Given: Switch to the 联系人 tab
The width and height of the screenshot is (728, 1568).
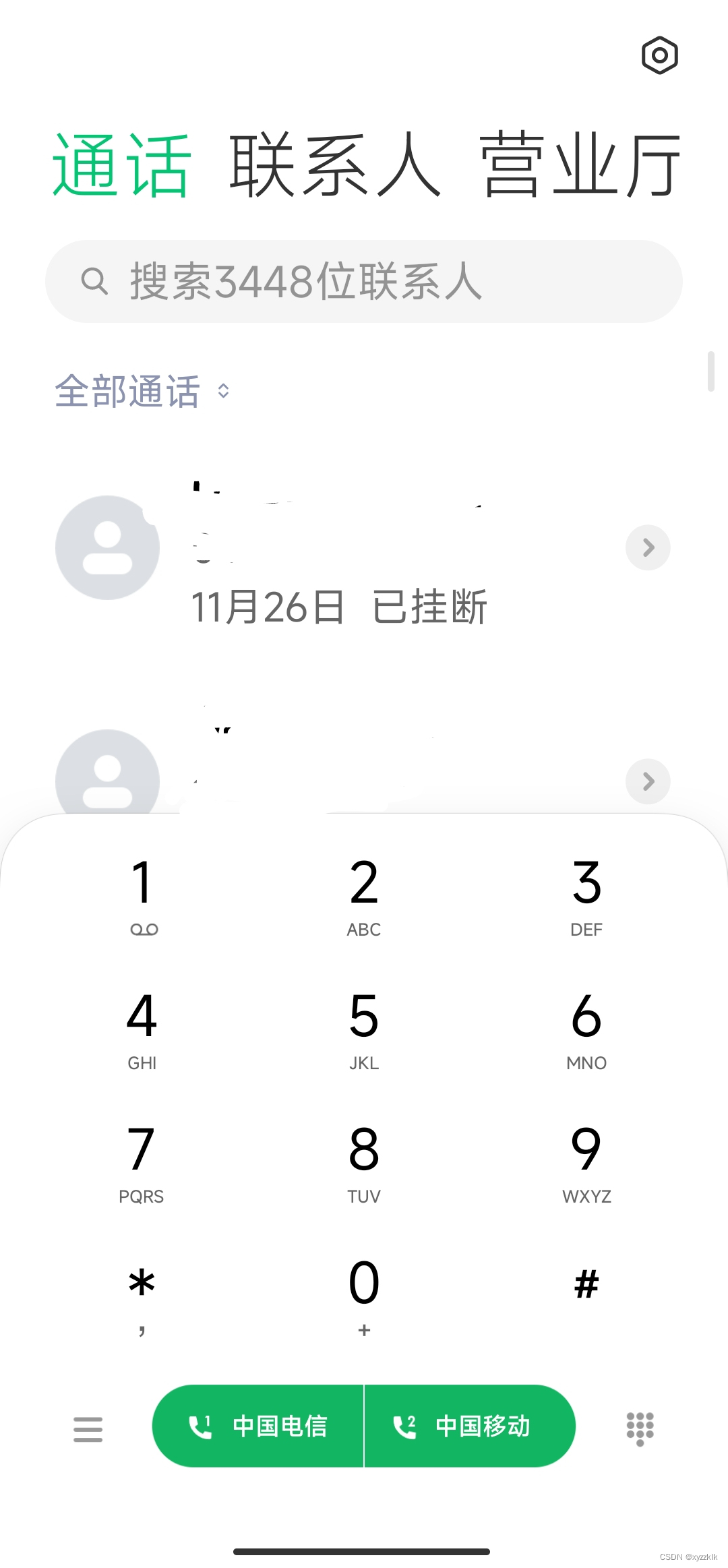Looking at the screenshot, I should [x=335, y=165].
